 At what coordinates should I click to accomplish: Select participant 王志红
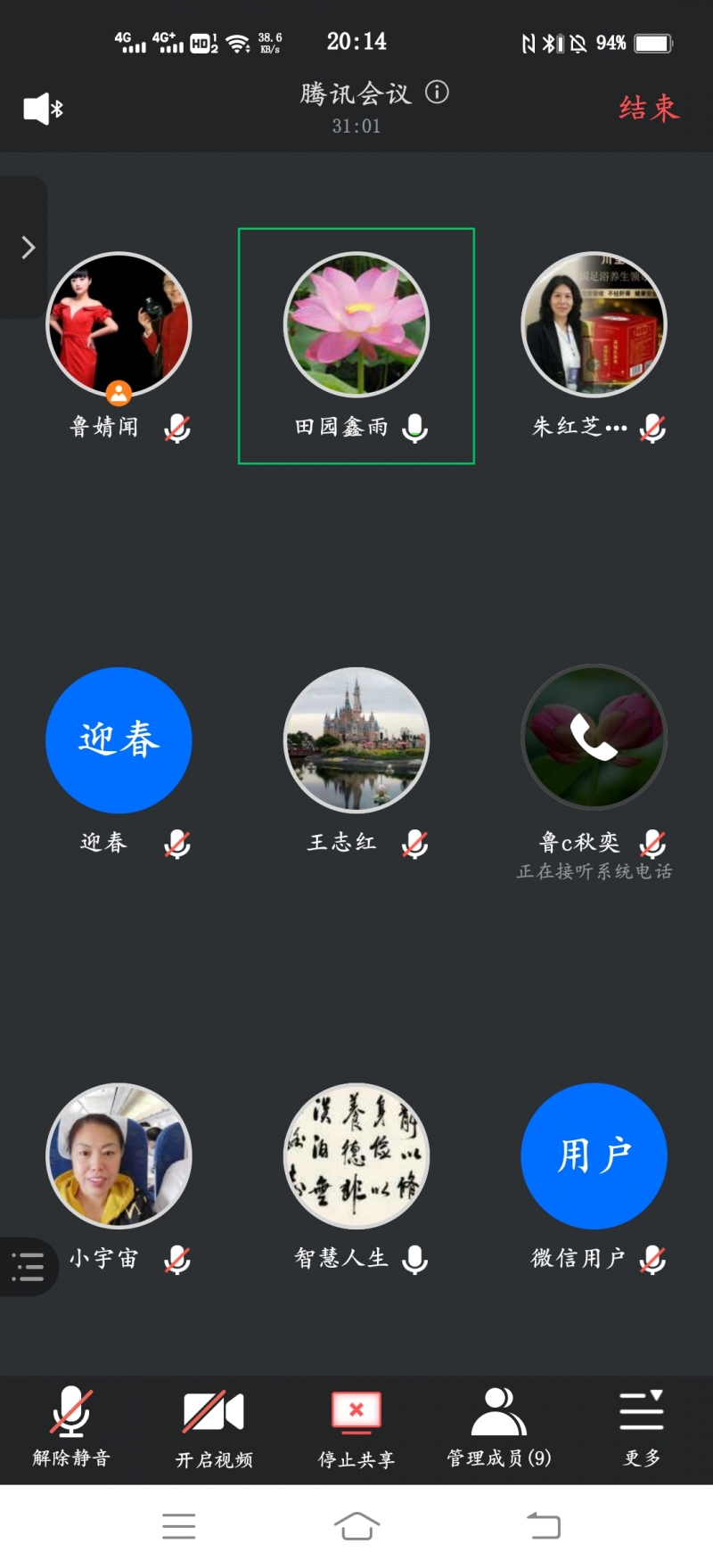point(356,740)
